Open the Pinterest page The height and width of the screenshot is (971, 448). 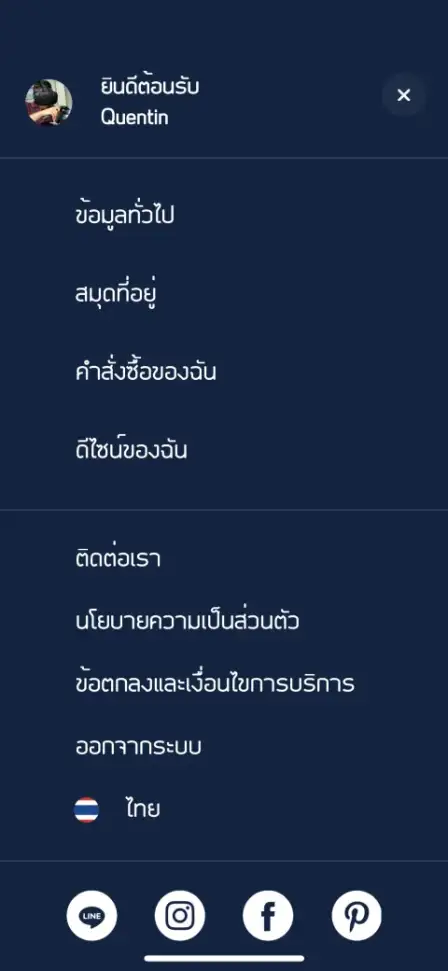click(x=356, y=915)
